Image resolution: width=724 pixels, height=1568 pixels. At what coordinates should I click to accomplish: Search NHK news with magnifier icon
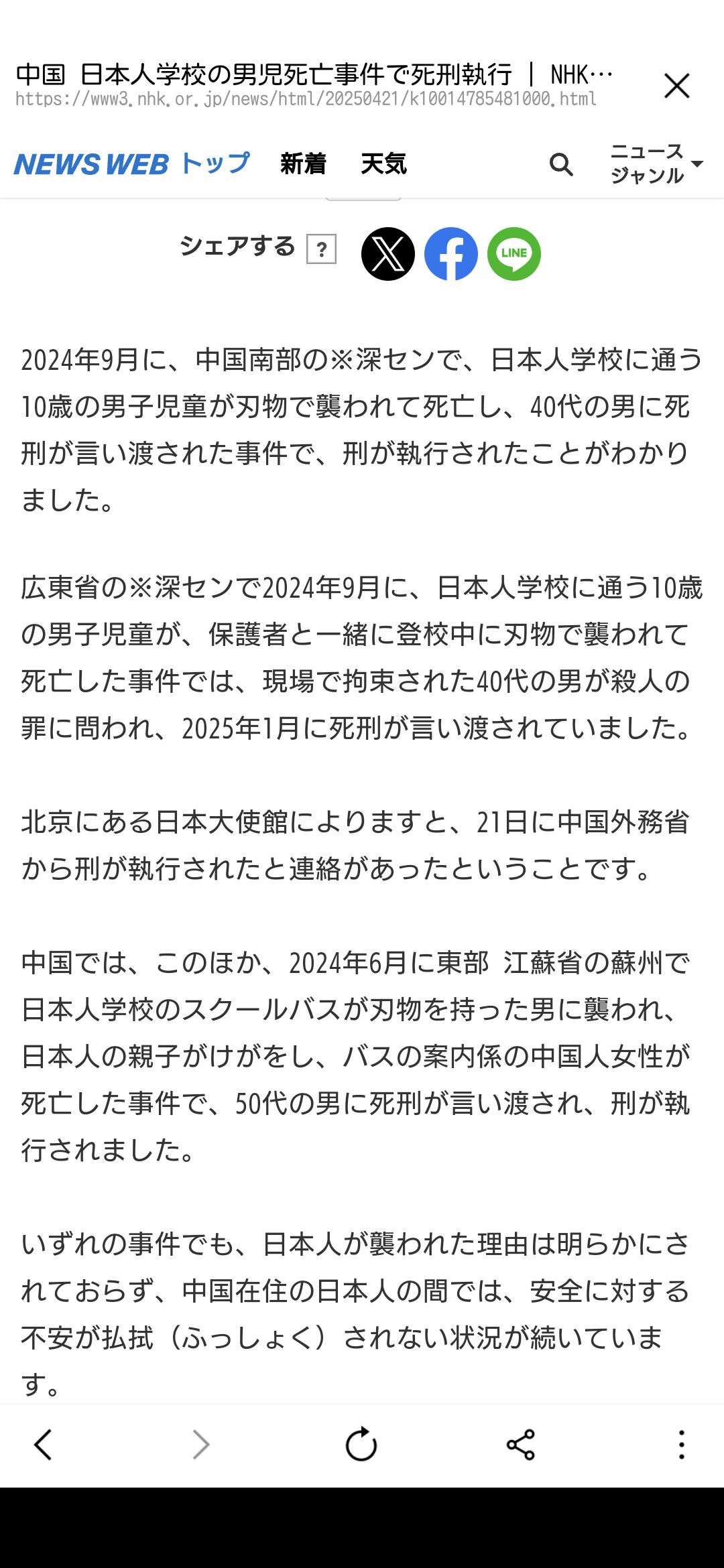click(561, 164)
